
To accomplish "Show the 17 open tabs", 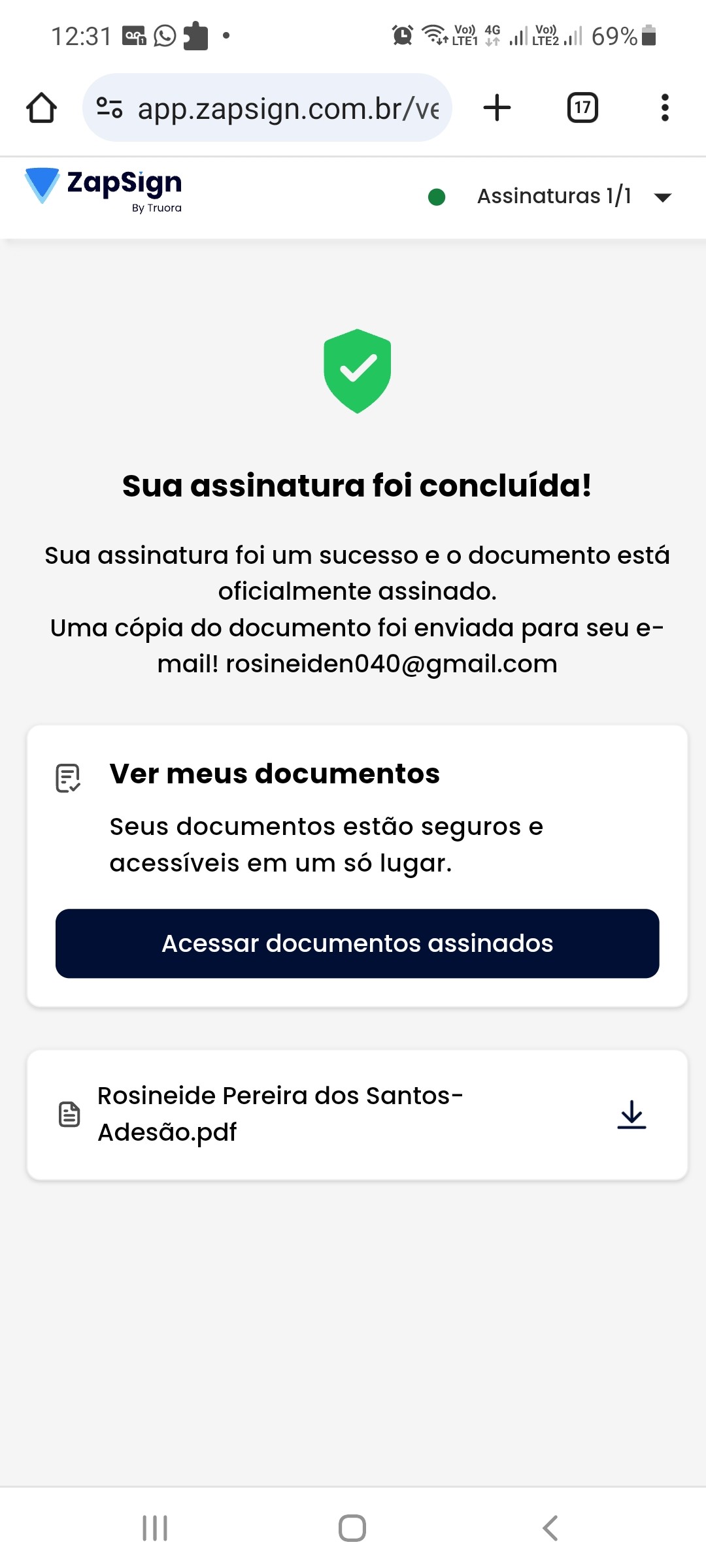I will (582, 108).
